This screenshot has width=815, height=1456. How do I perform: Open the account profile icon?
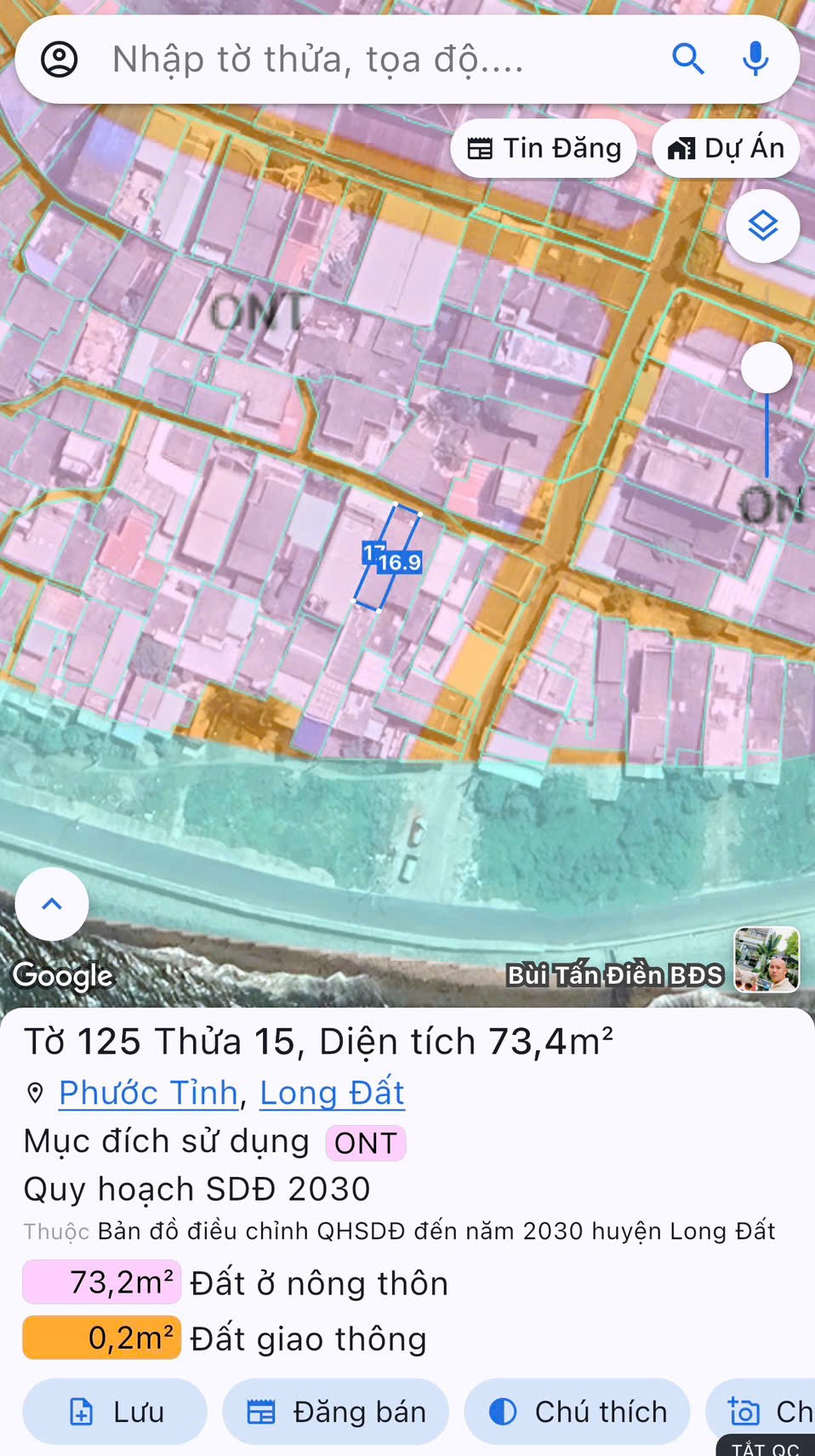pyautogui.click(x=60, y=60)
